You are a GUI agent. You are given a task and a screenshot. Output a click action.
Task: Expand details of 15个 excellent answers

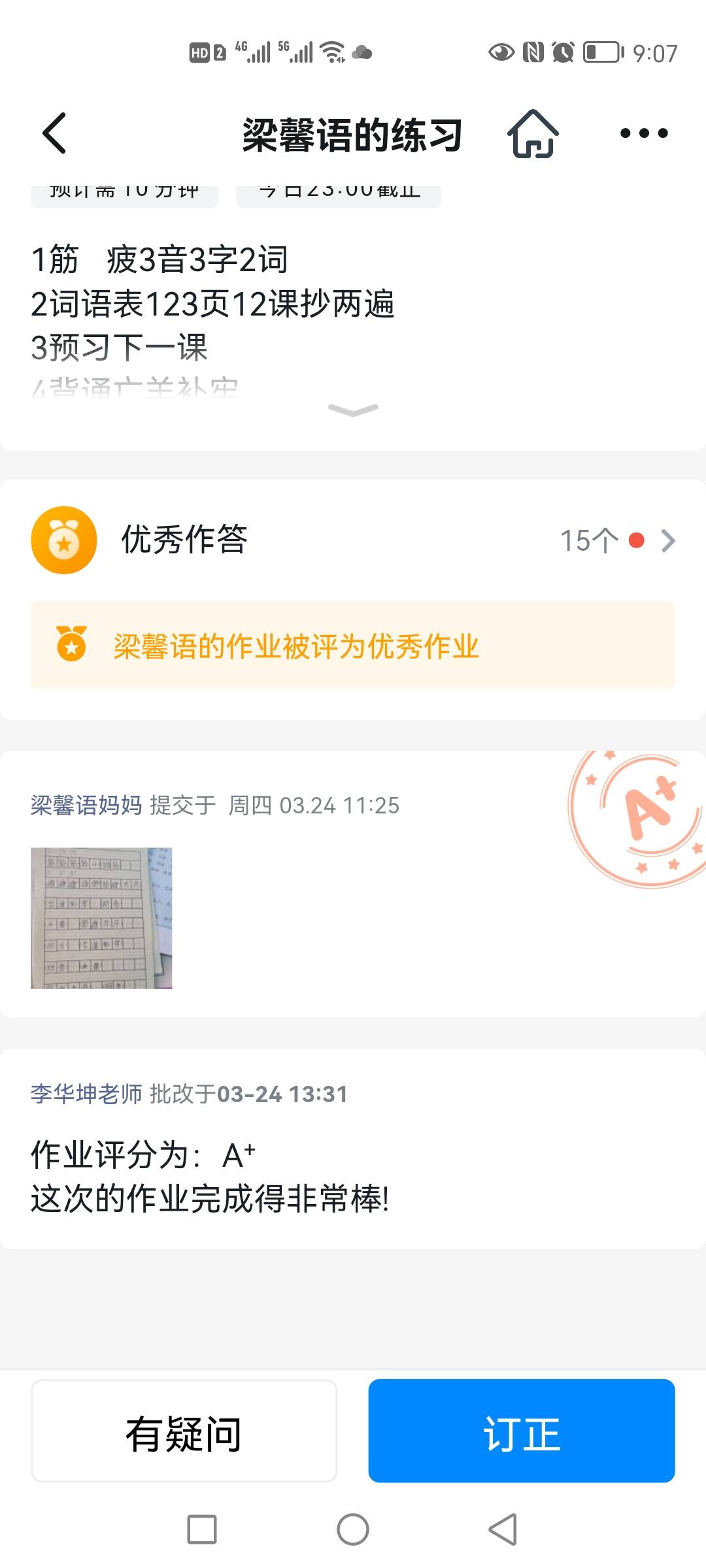(x=588, y=540)
